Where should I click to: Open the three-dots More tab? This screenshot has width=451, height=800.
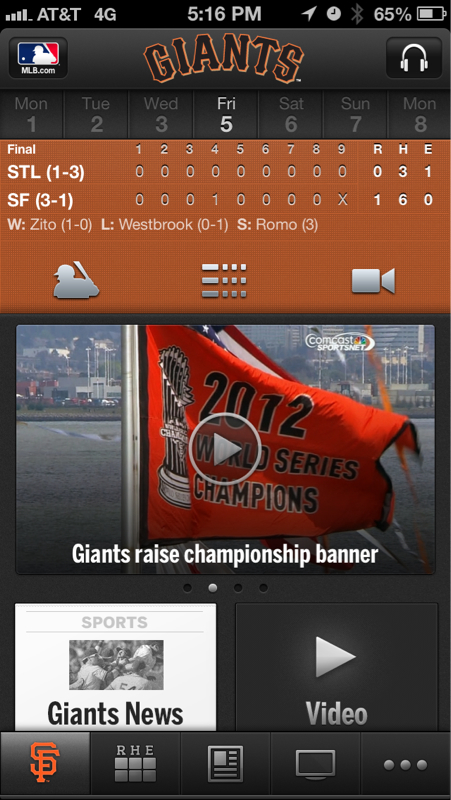click(x=406, y=763)
